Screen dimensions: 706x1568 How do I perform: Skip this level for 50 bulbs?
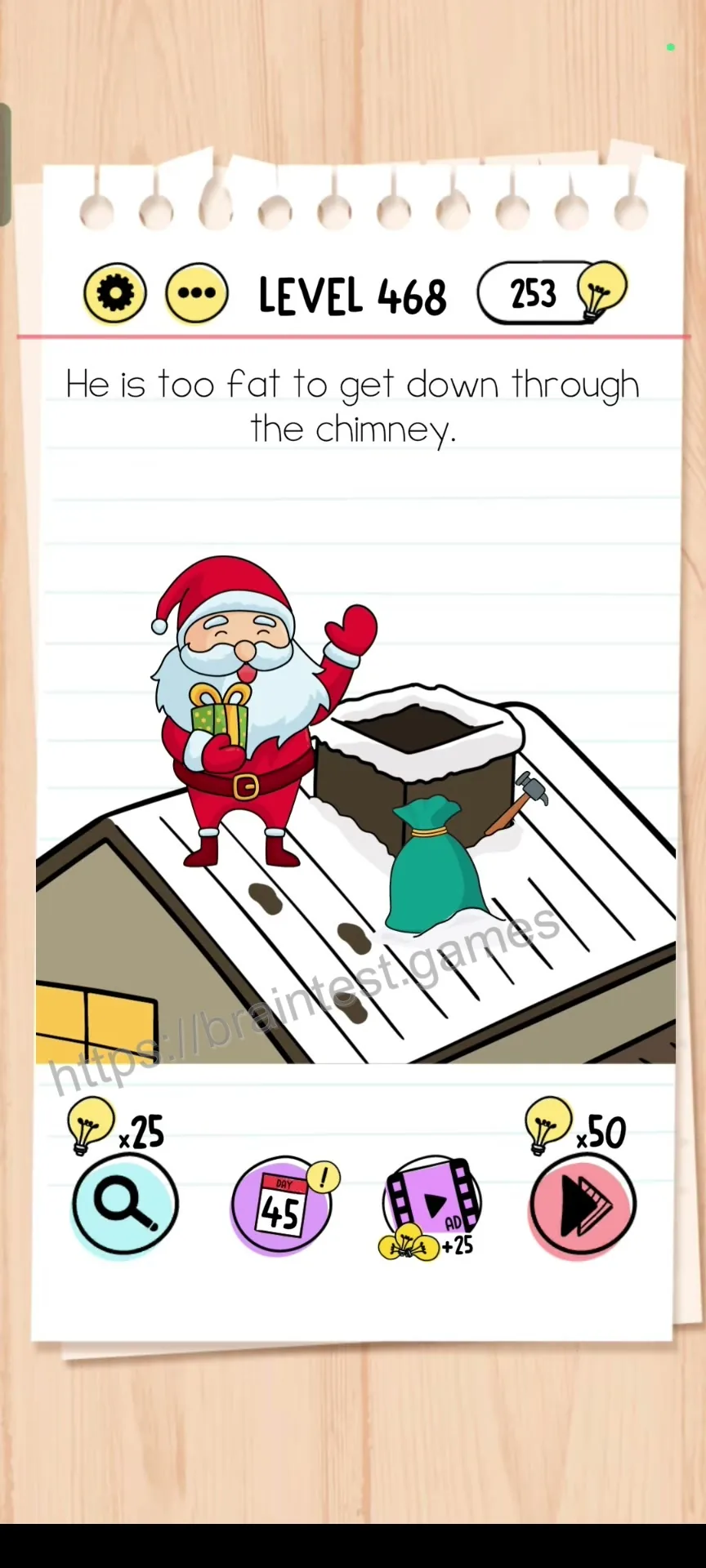583,1205
